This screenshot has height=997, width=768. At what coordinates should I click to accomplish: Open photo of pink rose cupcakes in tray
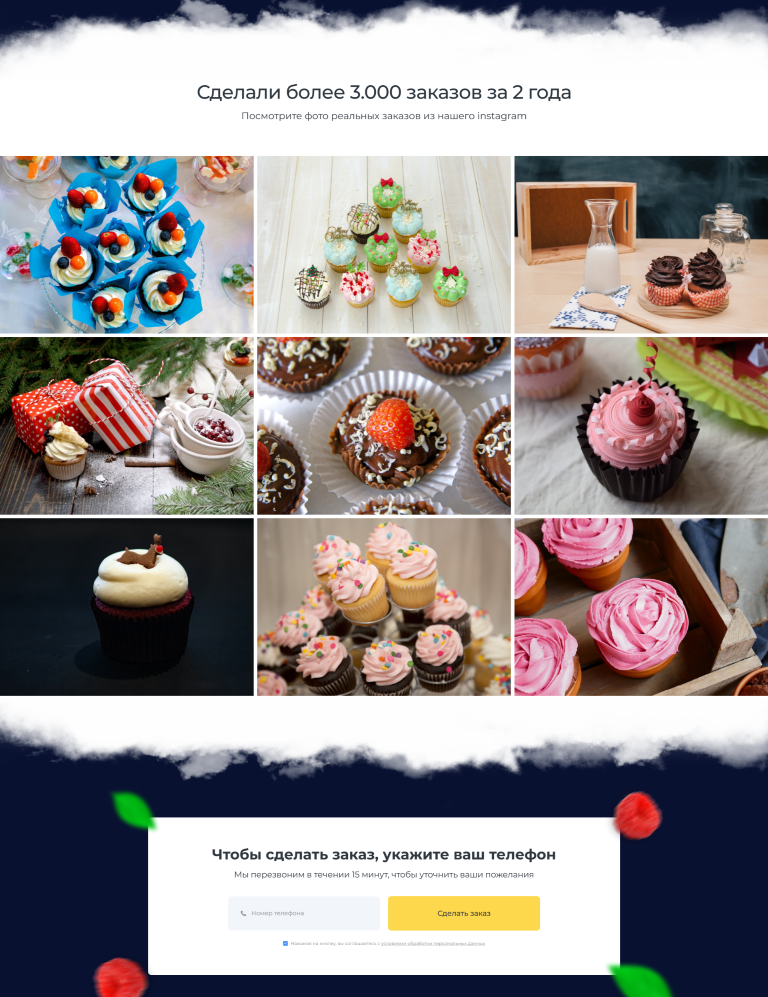click(x=641, y=606)
